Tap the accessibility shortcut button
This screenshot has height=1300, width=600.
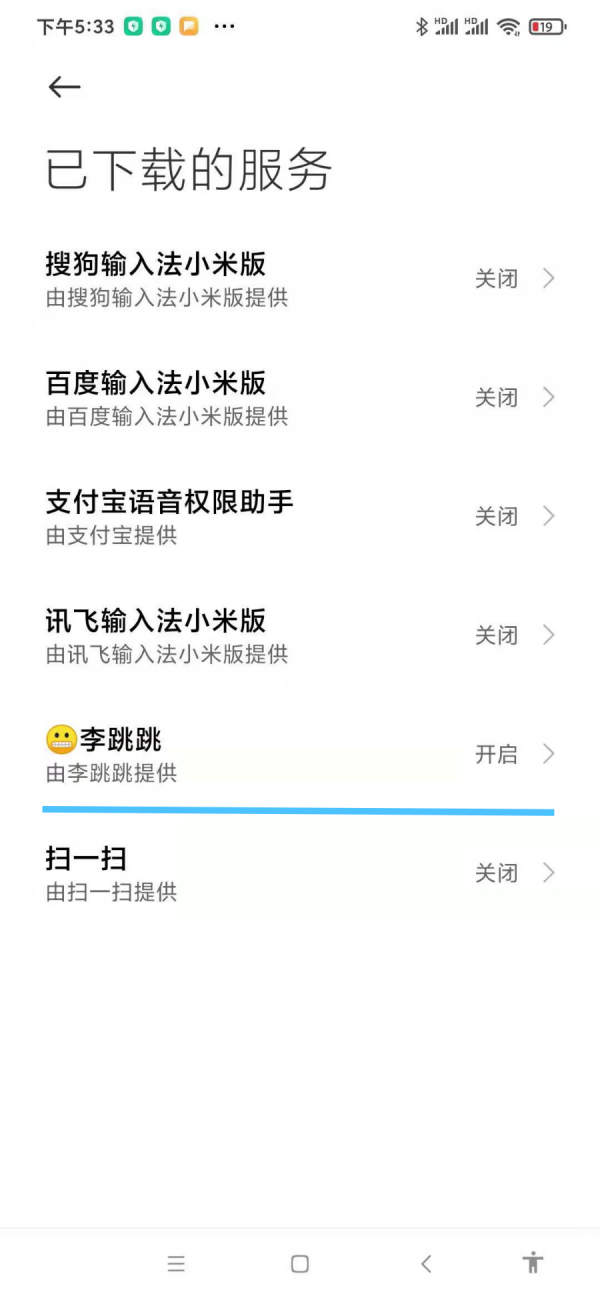tap(533, 1262)
